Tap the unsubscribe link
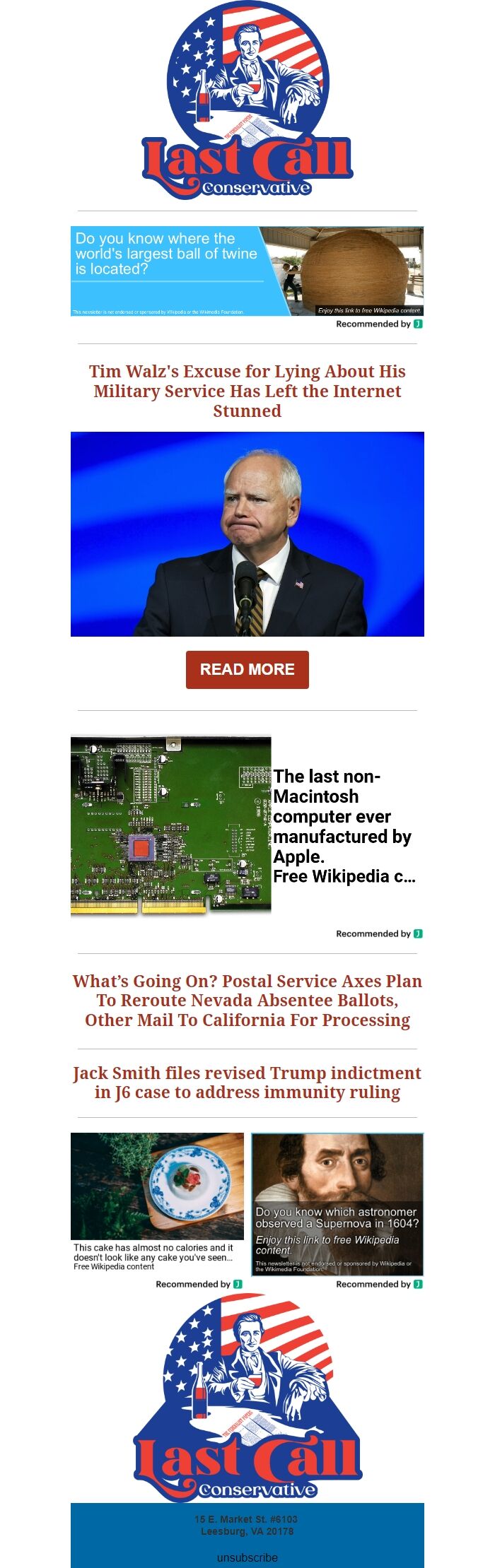 pyautogui.click(x=247, y=1557)
